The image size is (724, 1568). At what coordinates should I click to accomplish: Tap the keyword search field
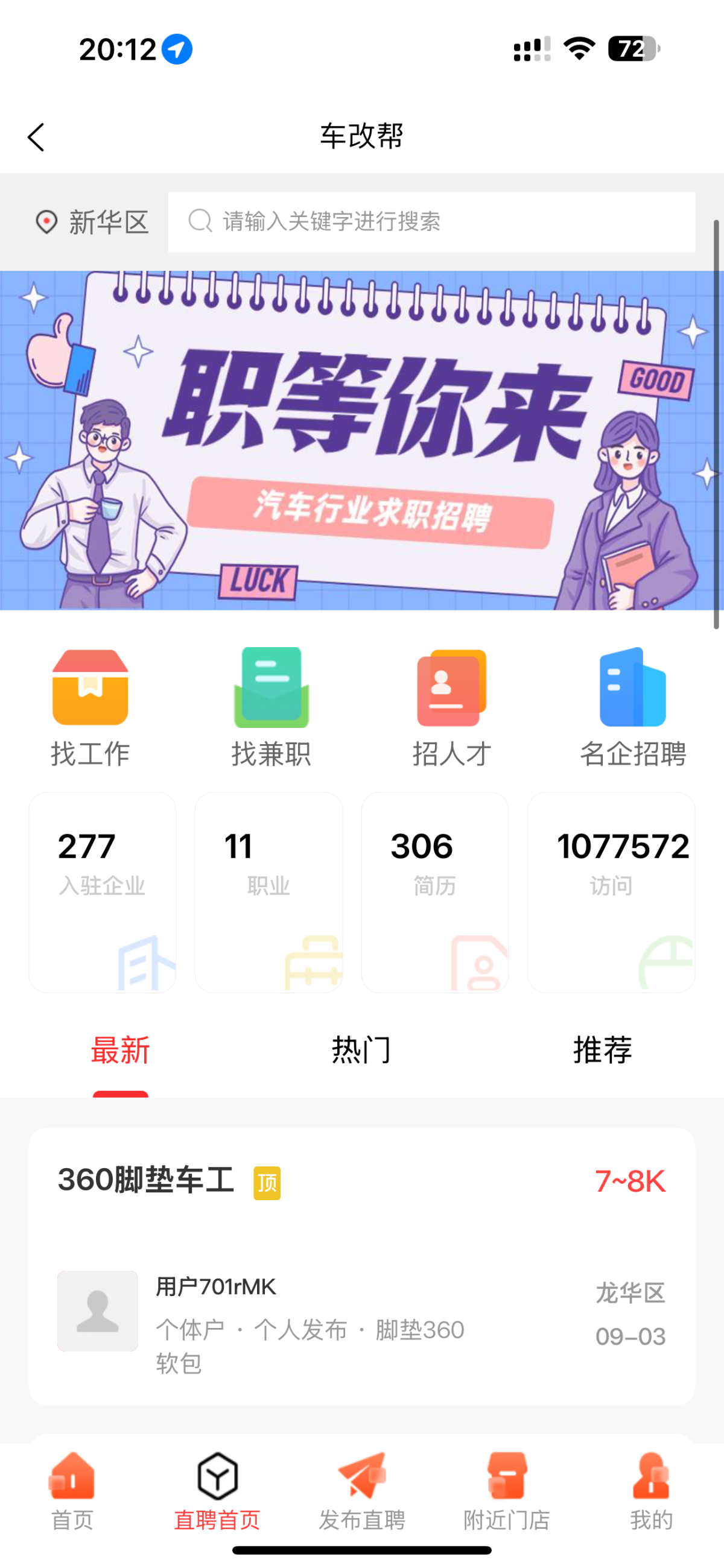(431, 222)
